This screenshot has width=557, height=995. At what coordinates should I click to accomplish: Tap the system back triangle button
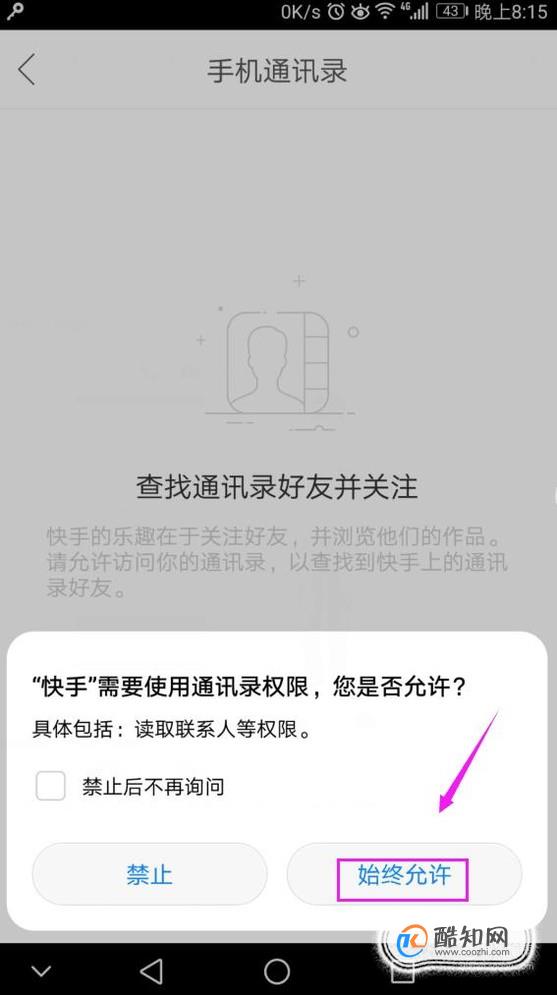coord(151,971)
